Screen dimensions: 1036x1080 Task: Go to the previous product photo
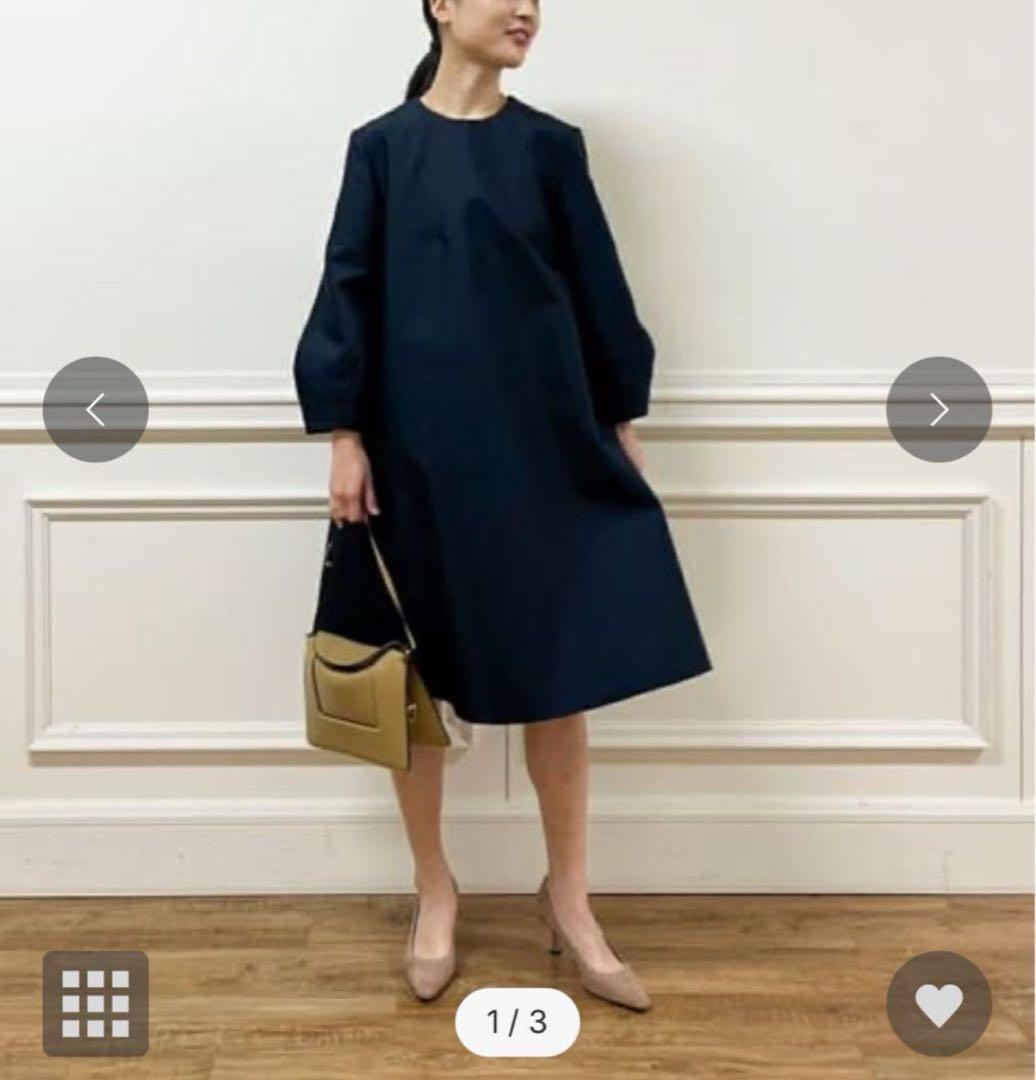[95, 409]
